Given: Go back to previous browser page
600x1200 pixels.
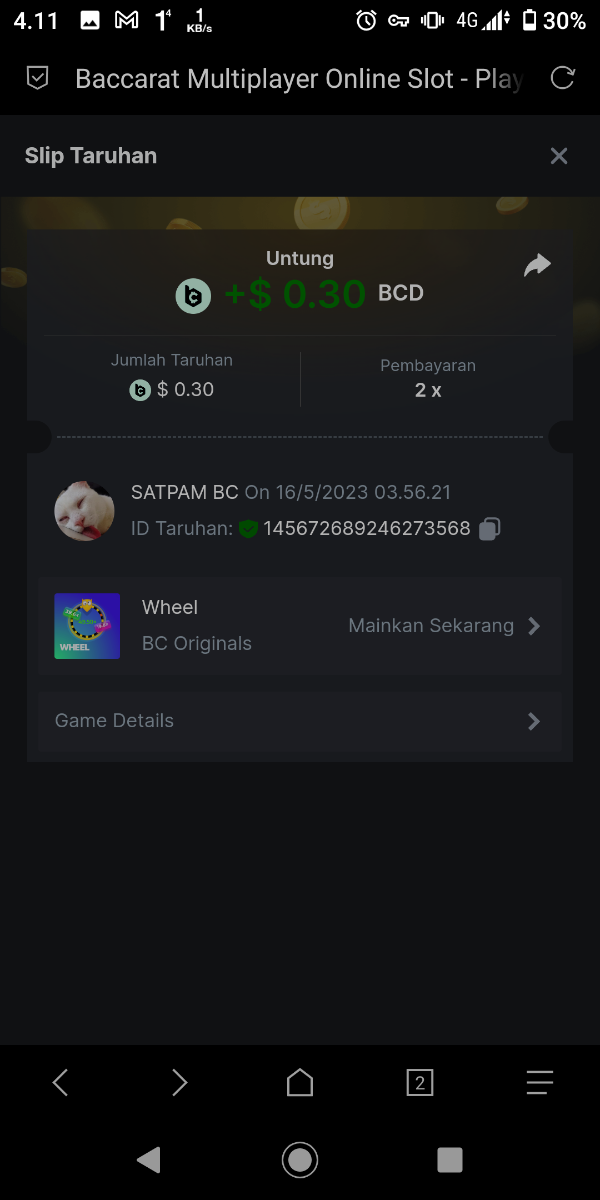Looking at the screenshot, I should click(60, 1082).
